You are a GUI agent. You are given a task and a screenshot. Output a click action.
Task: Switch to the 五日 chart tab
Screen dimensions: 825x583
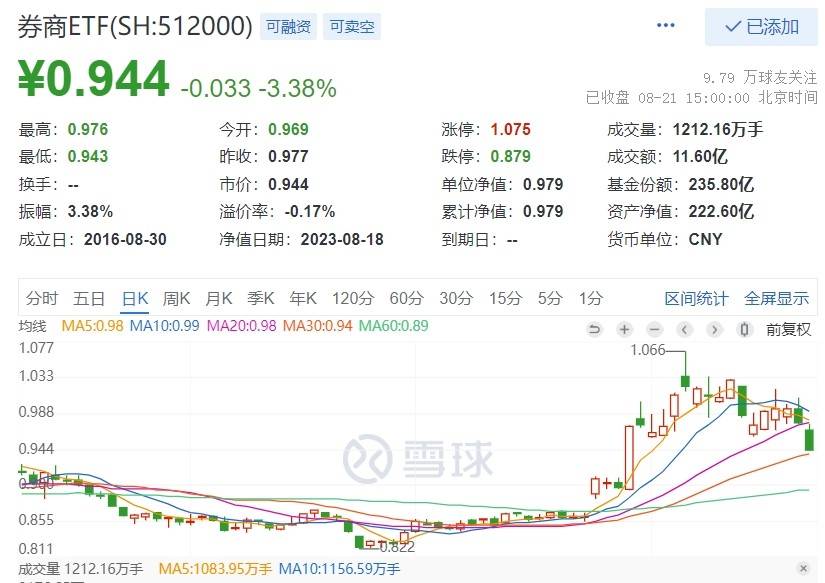click(x=89, y=298)
